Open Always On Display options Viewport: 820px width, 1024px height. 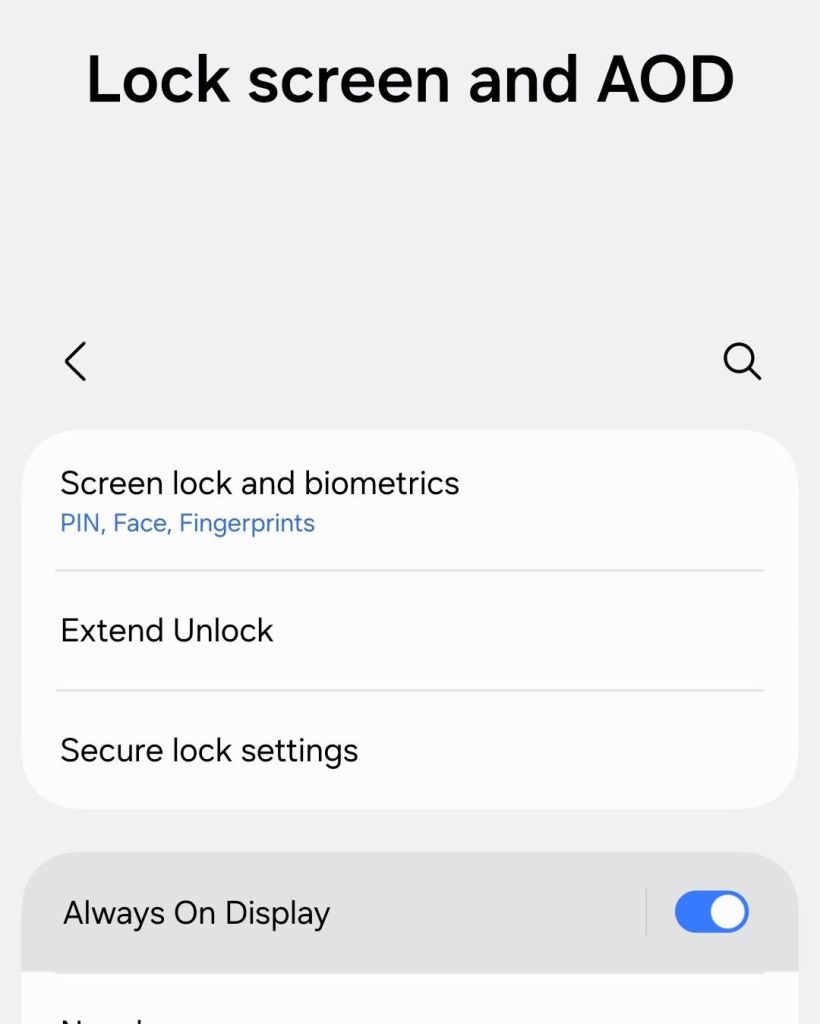[197, 913]
